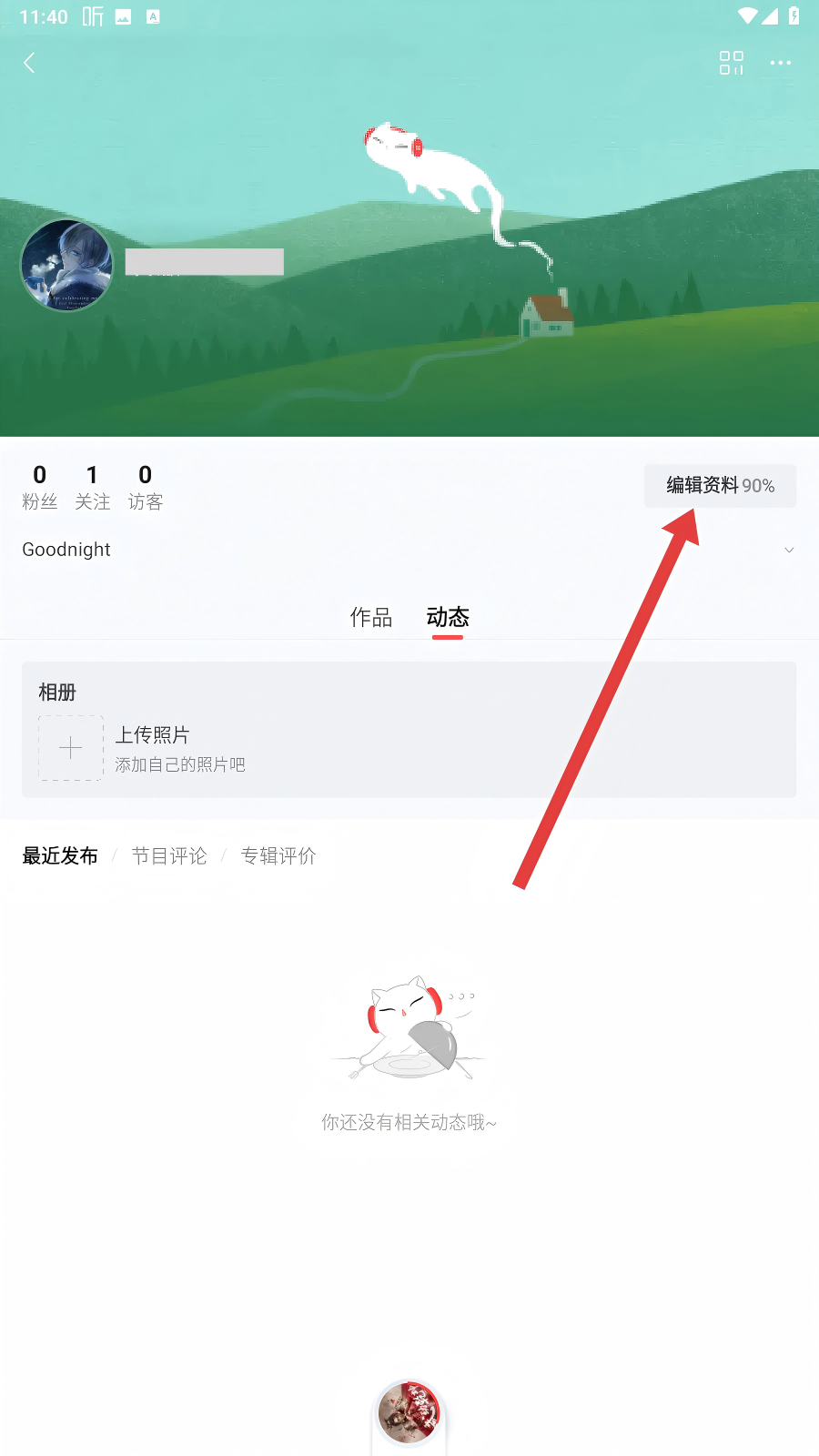Viewport: 819px width, 1456px height.
Task: Tap the plus box to upload a photo
Action: click(71, 748)
